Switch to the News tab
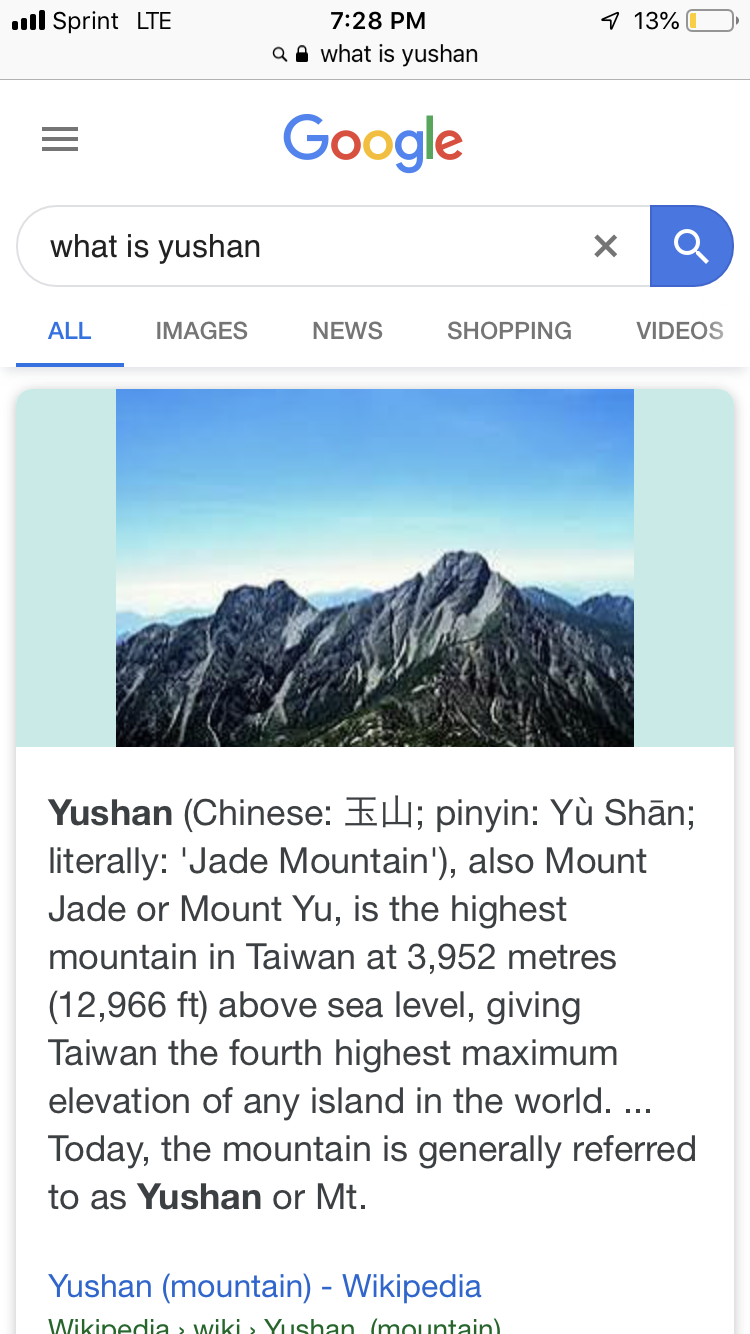Screen dimensions: 750x1334 [x=347, y=331]
